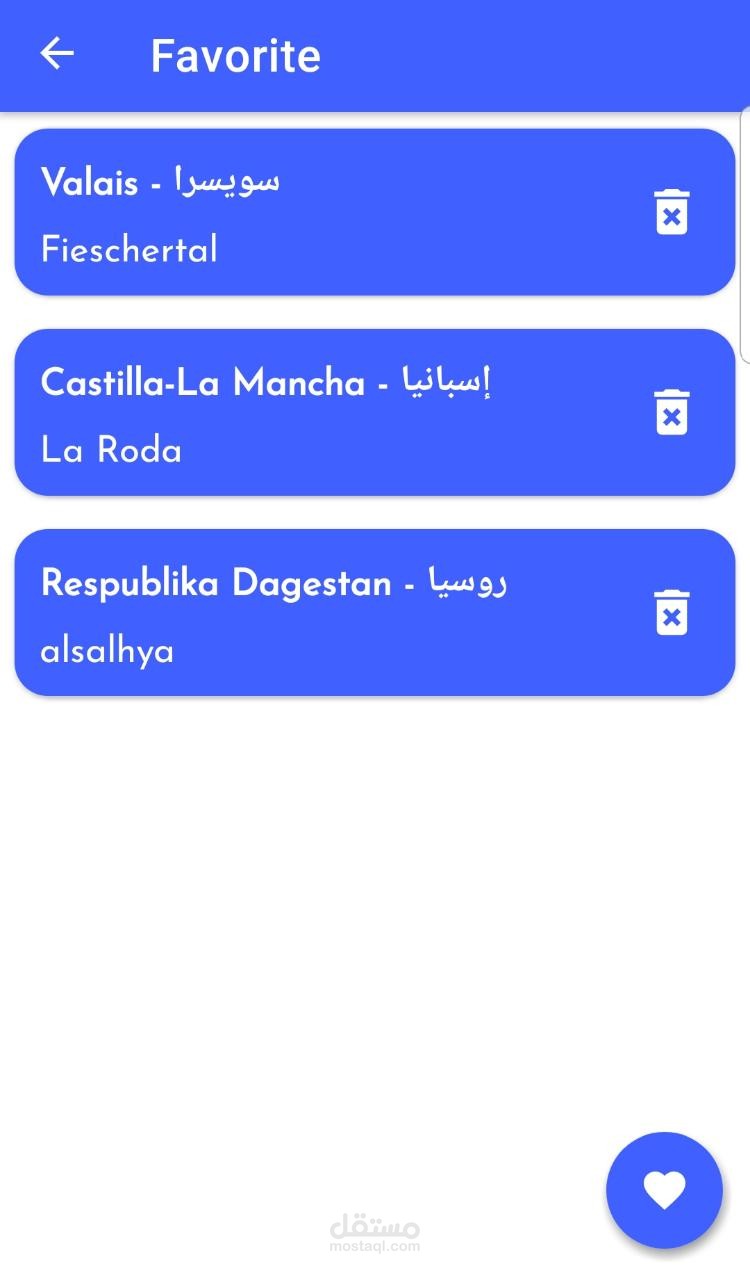The height and width of the screenshot is (1280, 750).
Task: Tap the floating heart button
Action: pos(664,1189)
